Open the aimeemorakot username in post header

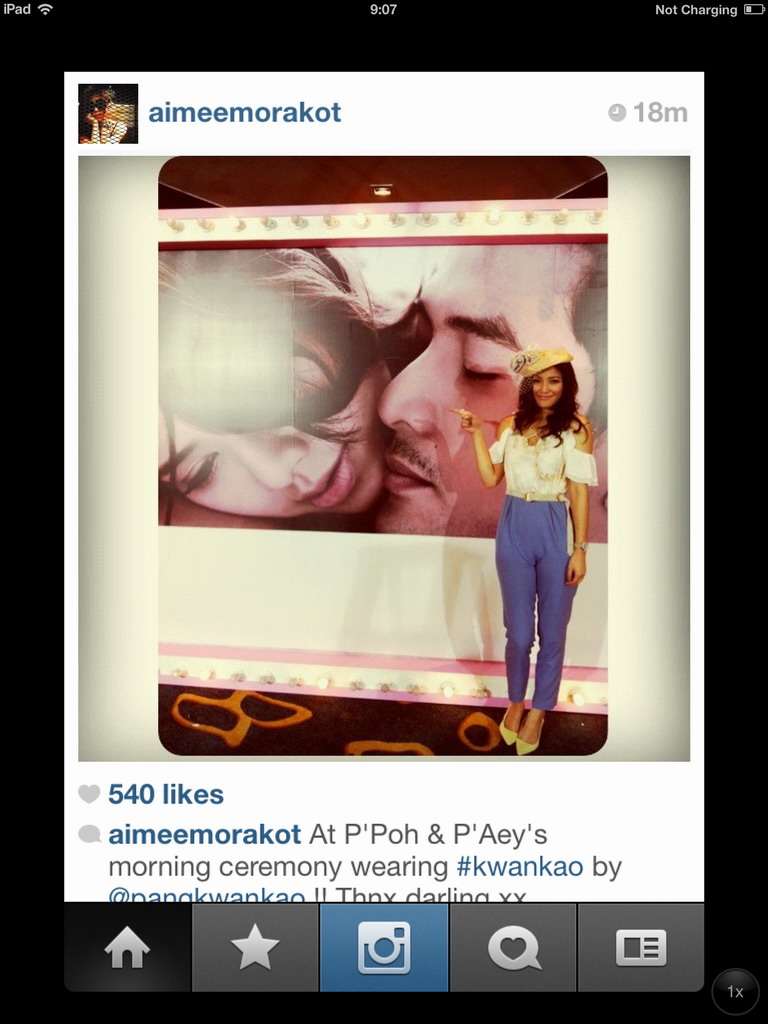point(244,113)
